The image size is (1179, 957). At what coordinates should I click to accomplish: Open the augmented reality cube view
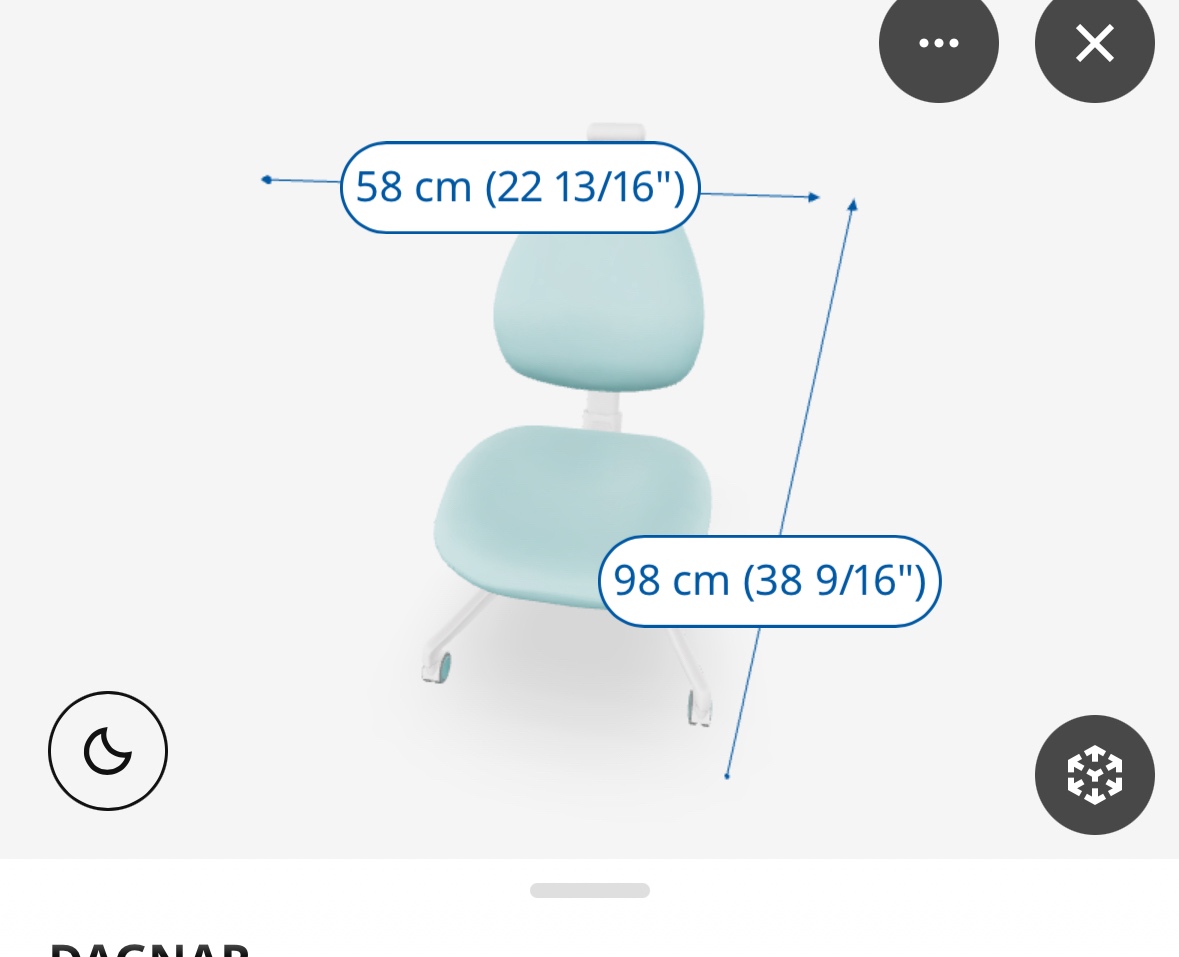click(x=1094, y=775)
